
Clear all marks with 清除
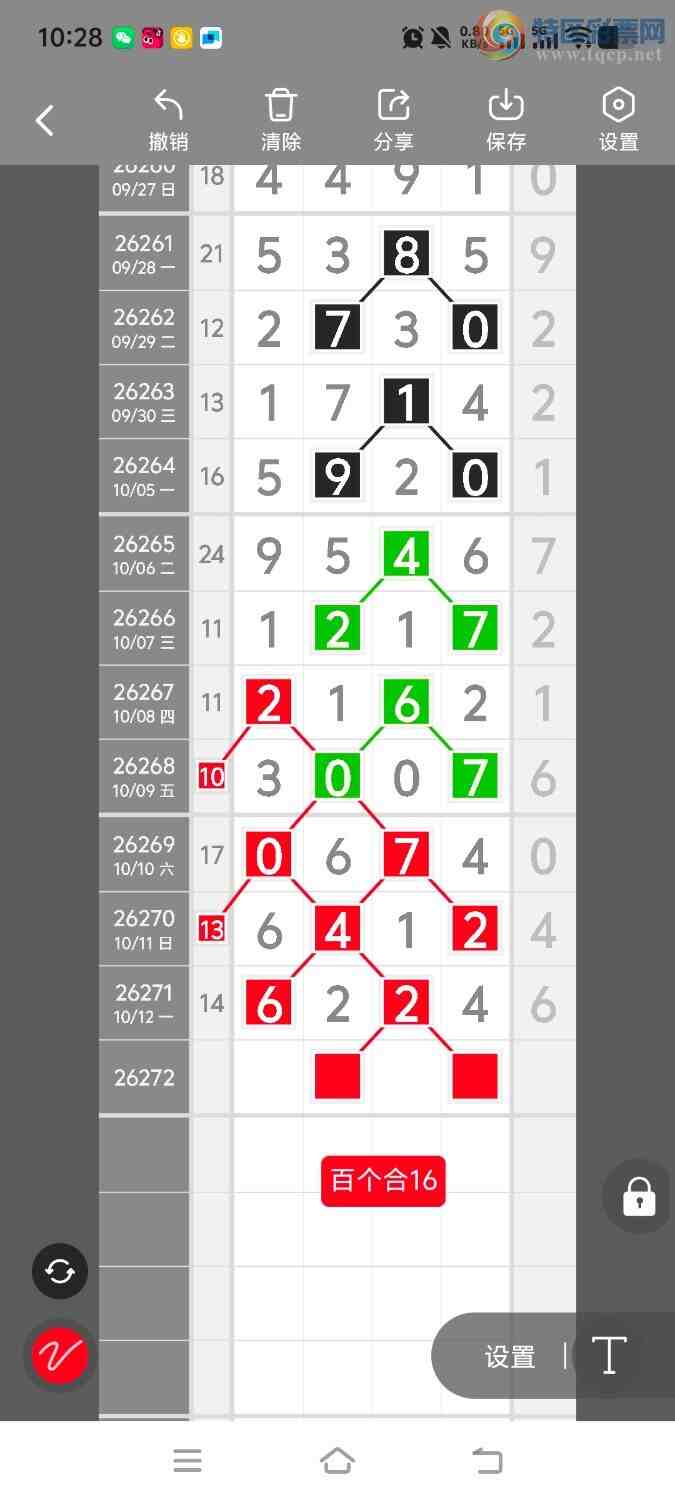click(x=281, y=121)
